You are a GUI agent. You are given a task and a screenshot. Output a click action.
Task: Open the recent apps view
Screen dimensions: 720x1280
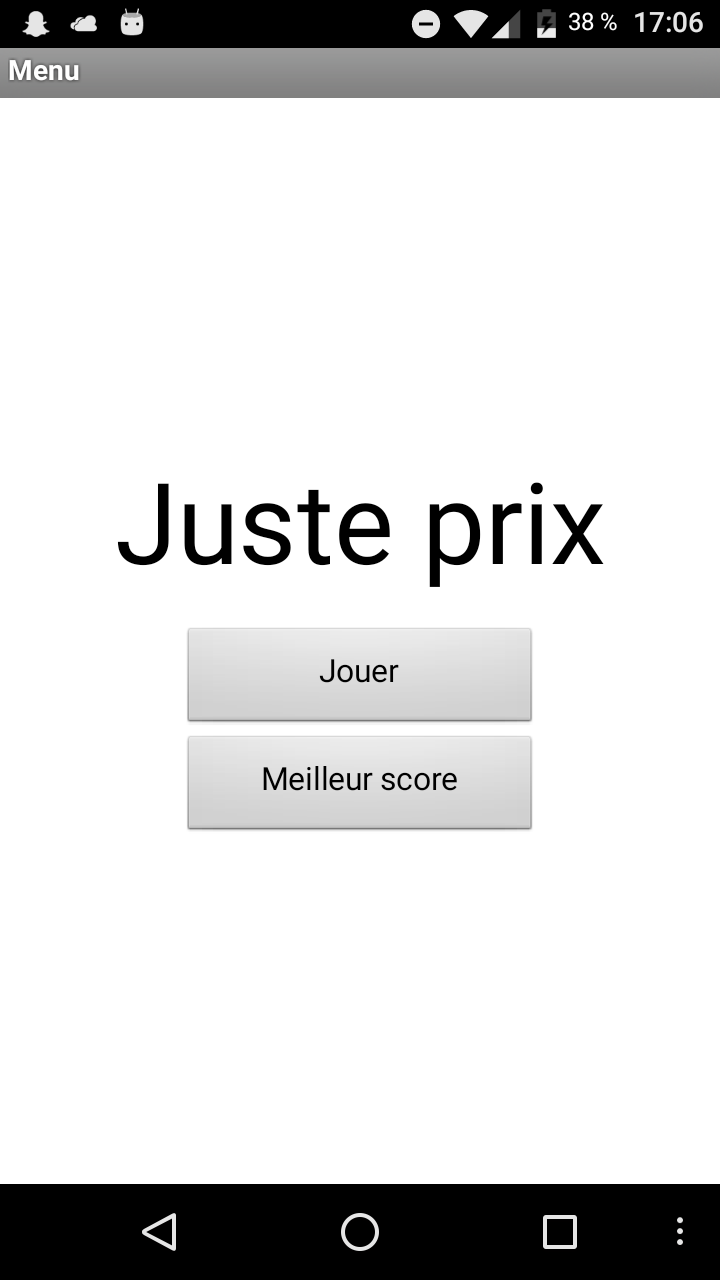560,1232
